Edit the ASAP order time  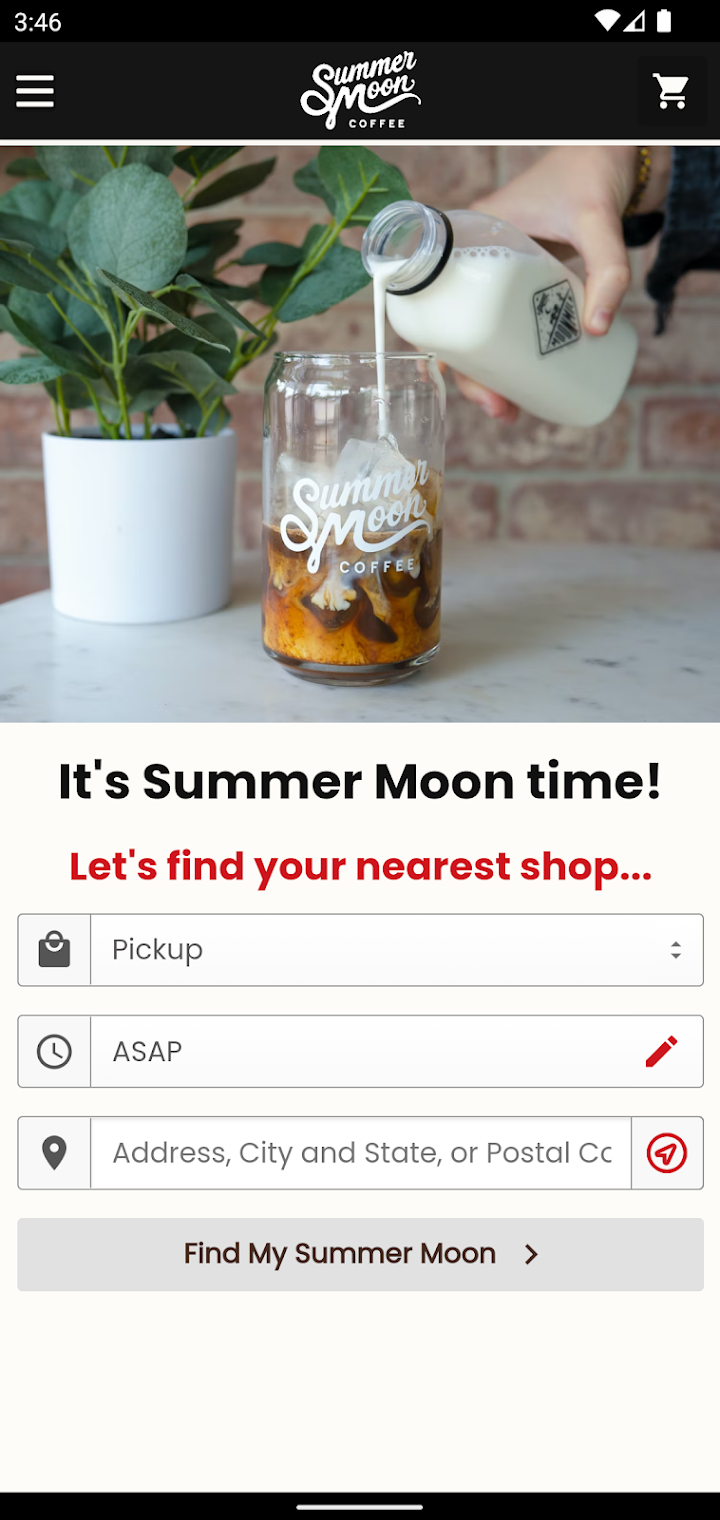(x=661, y=1051)
